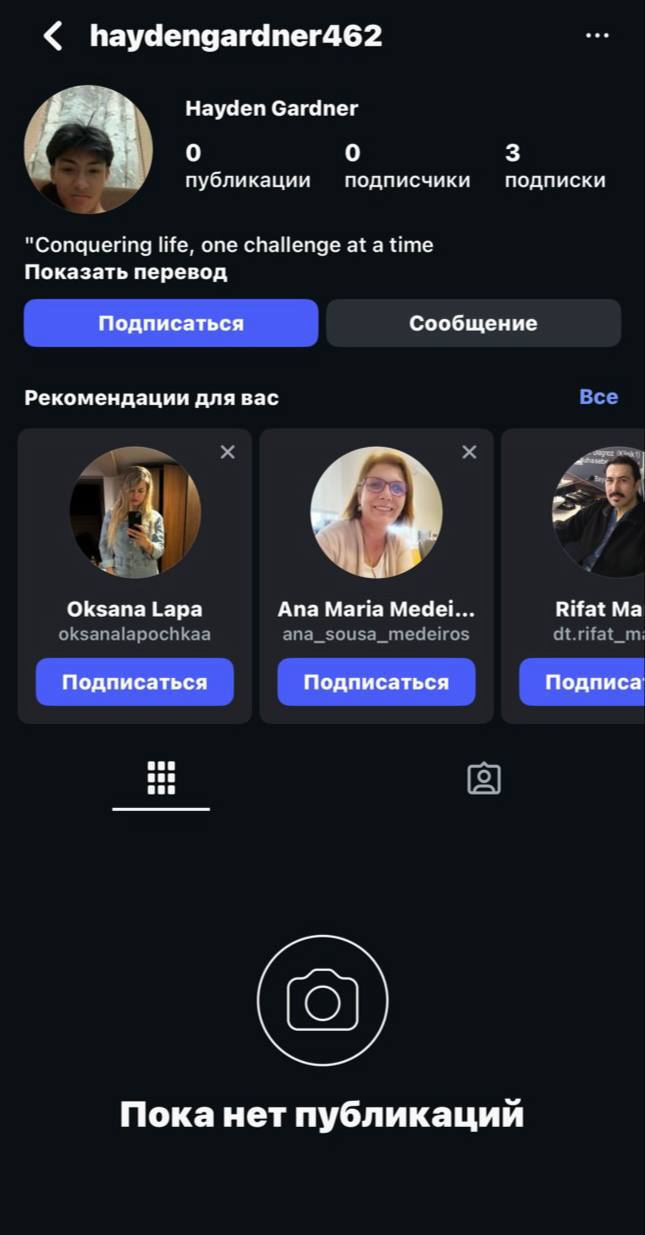Image resolution: width=645 pixels, height=1235 pixels.
Task: Open Hayden Gardner's profile picture
Action: pos(88,150)
